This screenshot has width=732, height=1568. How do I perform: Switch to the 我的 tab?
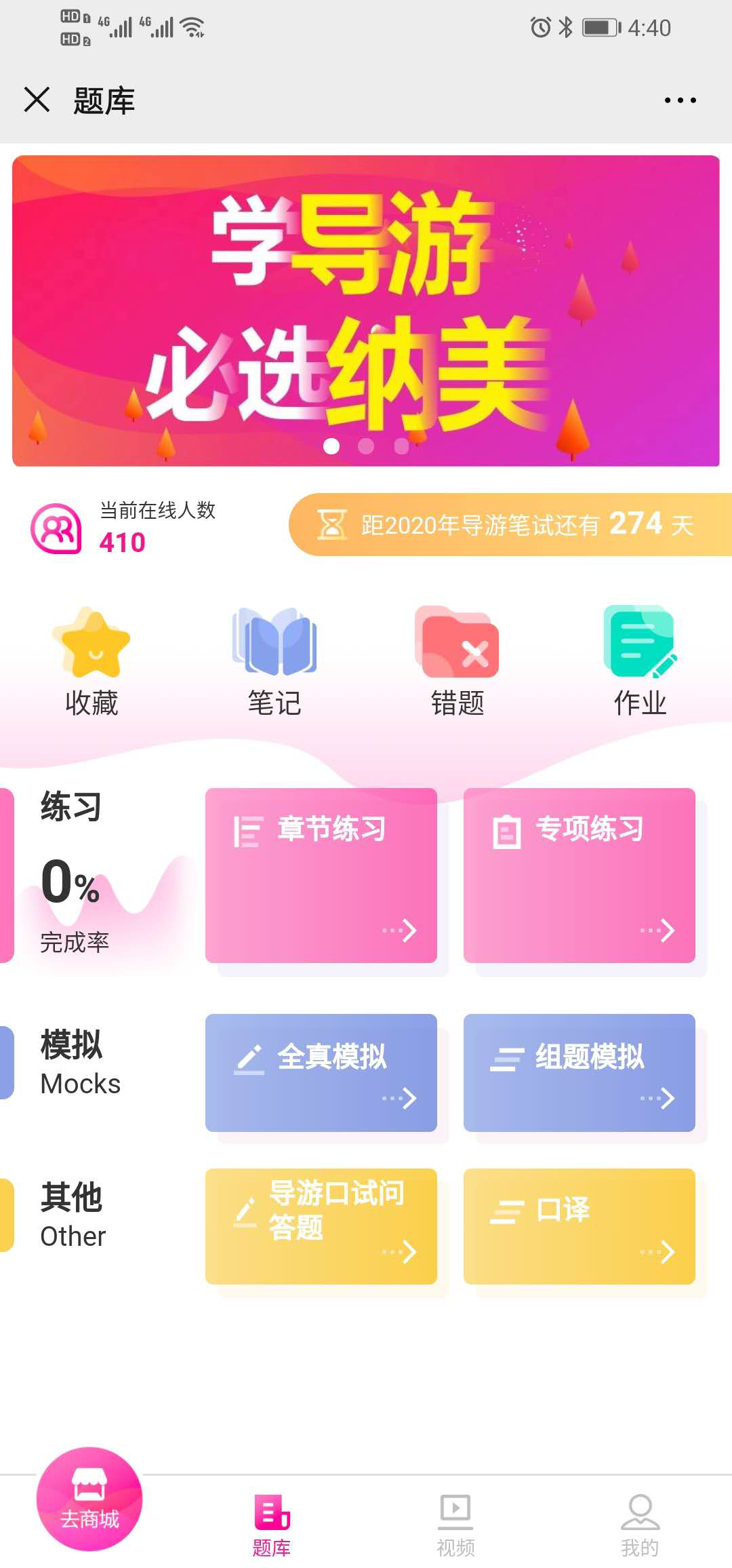coord(640,1525)
